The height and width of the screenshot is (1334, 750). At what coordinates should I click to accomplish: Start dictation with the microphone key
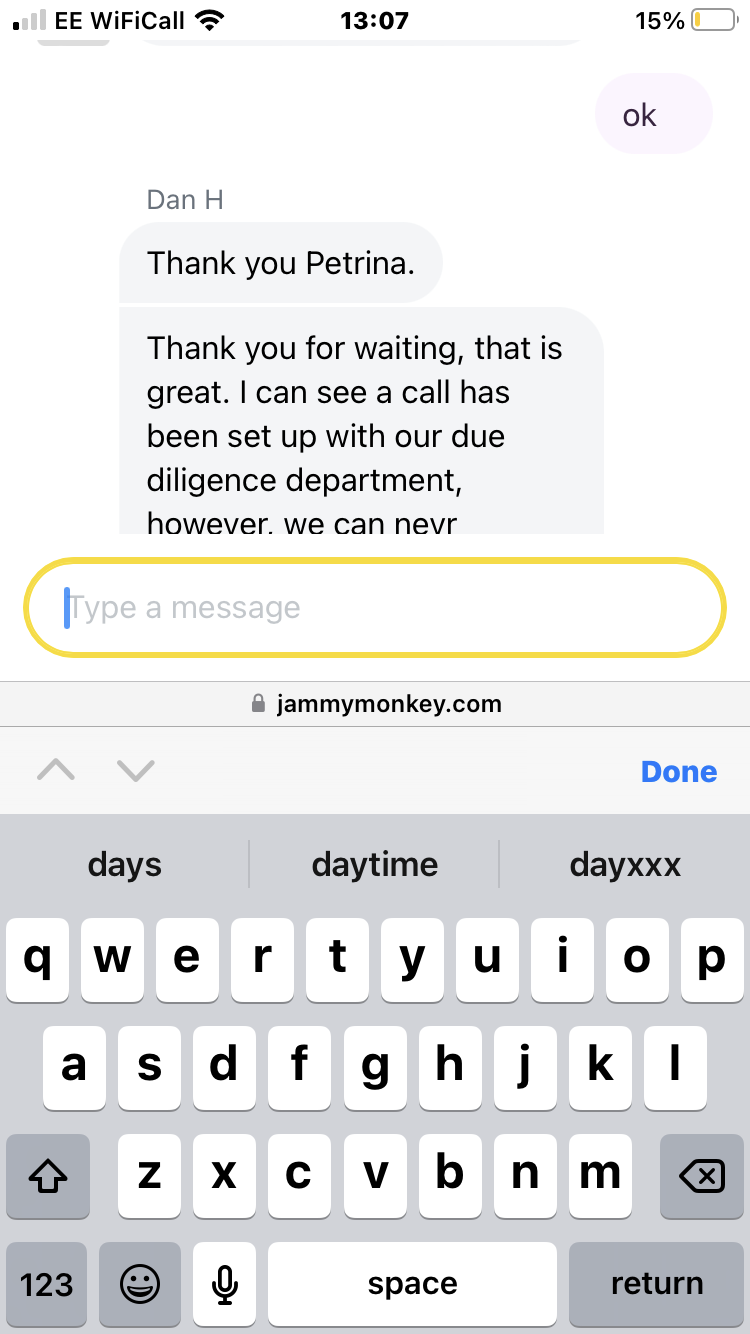pyautogui.click(x=225, y=1283)
